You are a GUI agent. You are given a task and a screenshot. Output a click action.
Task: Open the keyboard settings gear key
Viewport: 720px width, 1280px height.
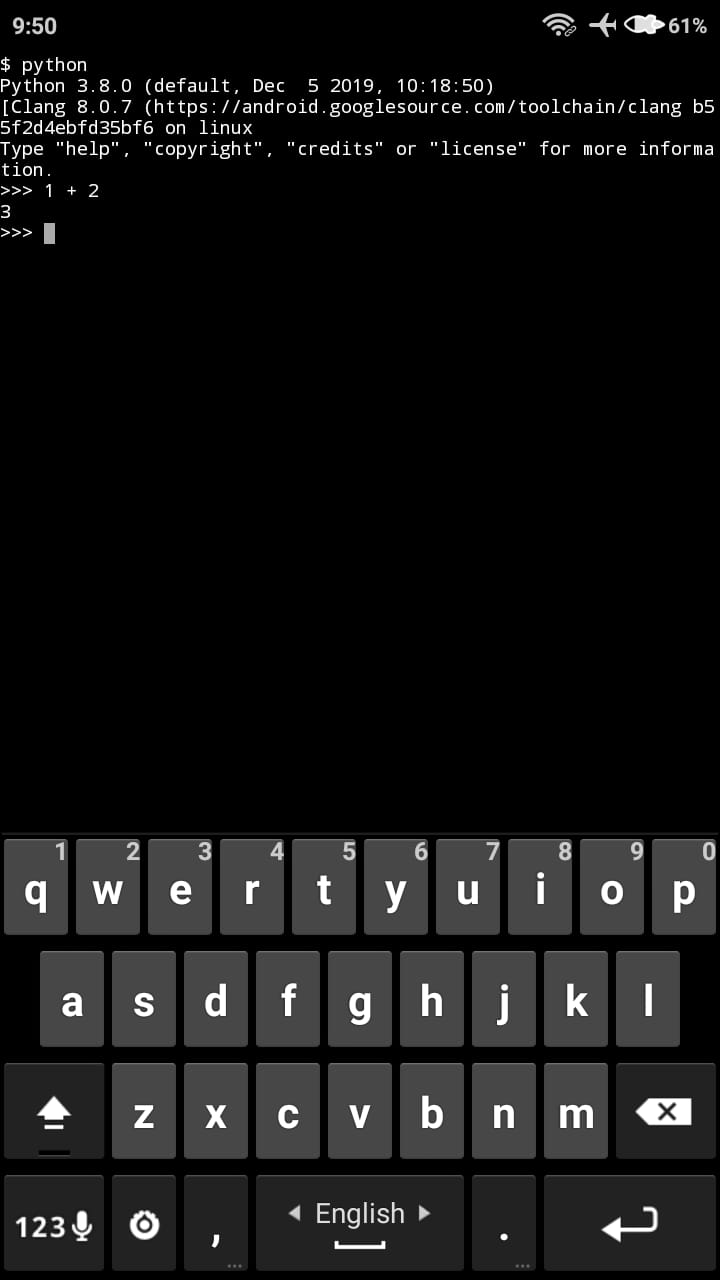point(144,1223)
